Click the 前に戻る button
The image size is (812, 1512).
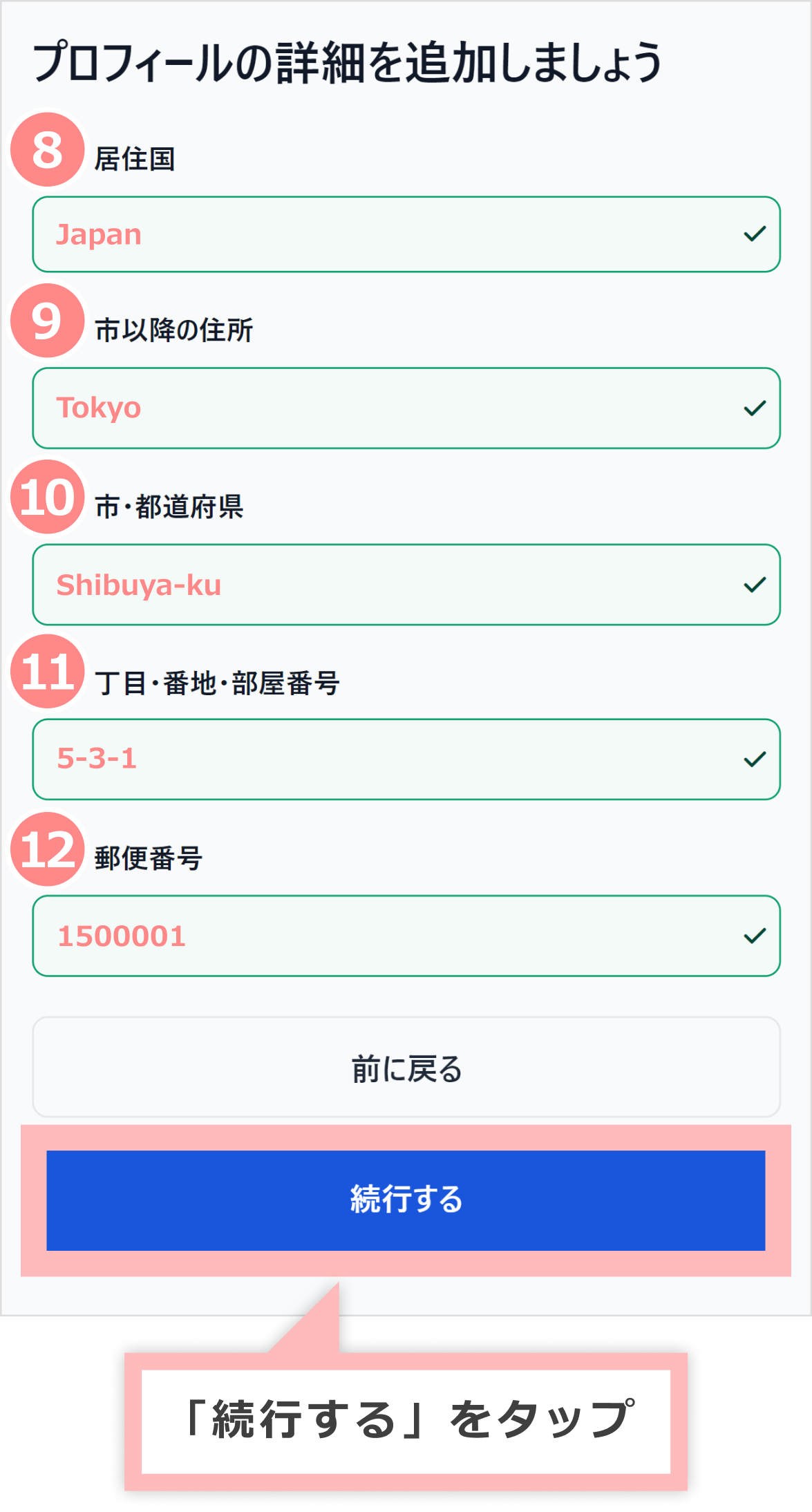(406, 1068)
